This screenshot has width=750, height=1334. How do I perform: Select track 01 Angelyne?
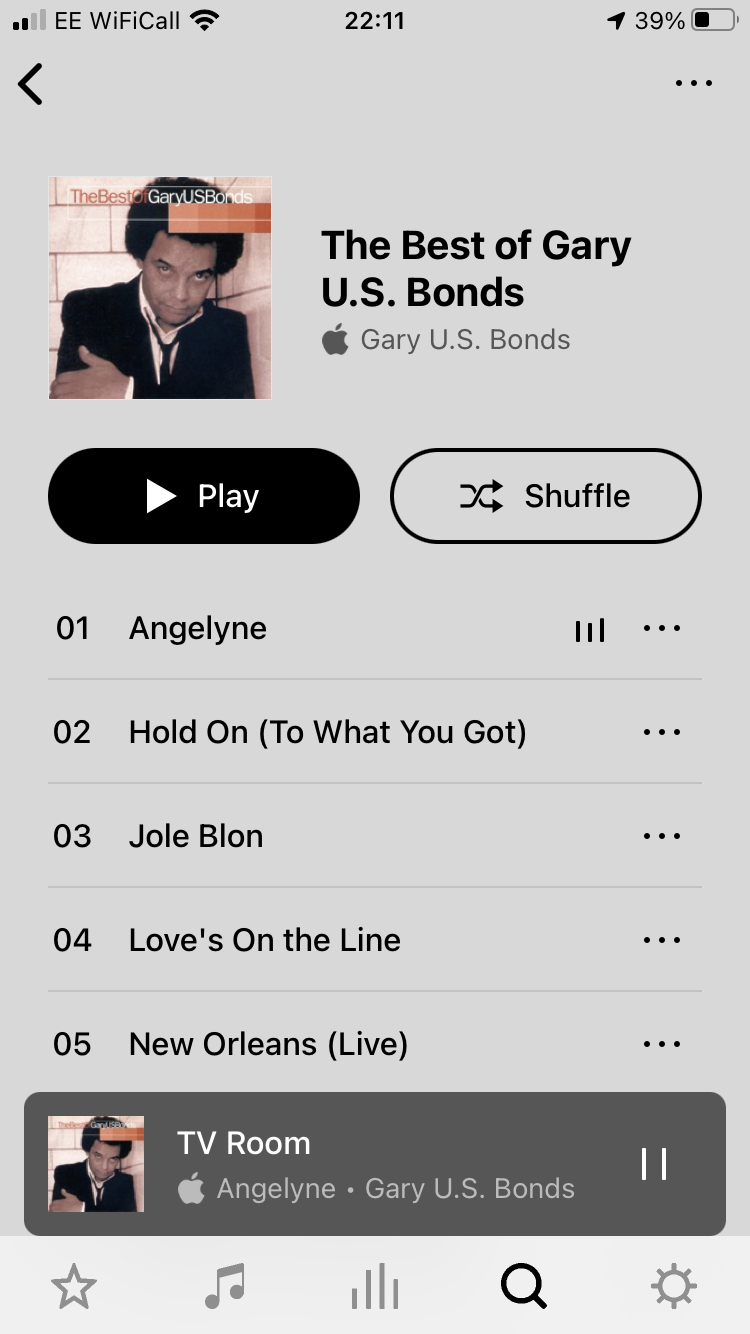(375, 628)
